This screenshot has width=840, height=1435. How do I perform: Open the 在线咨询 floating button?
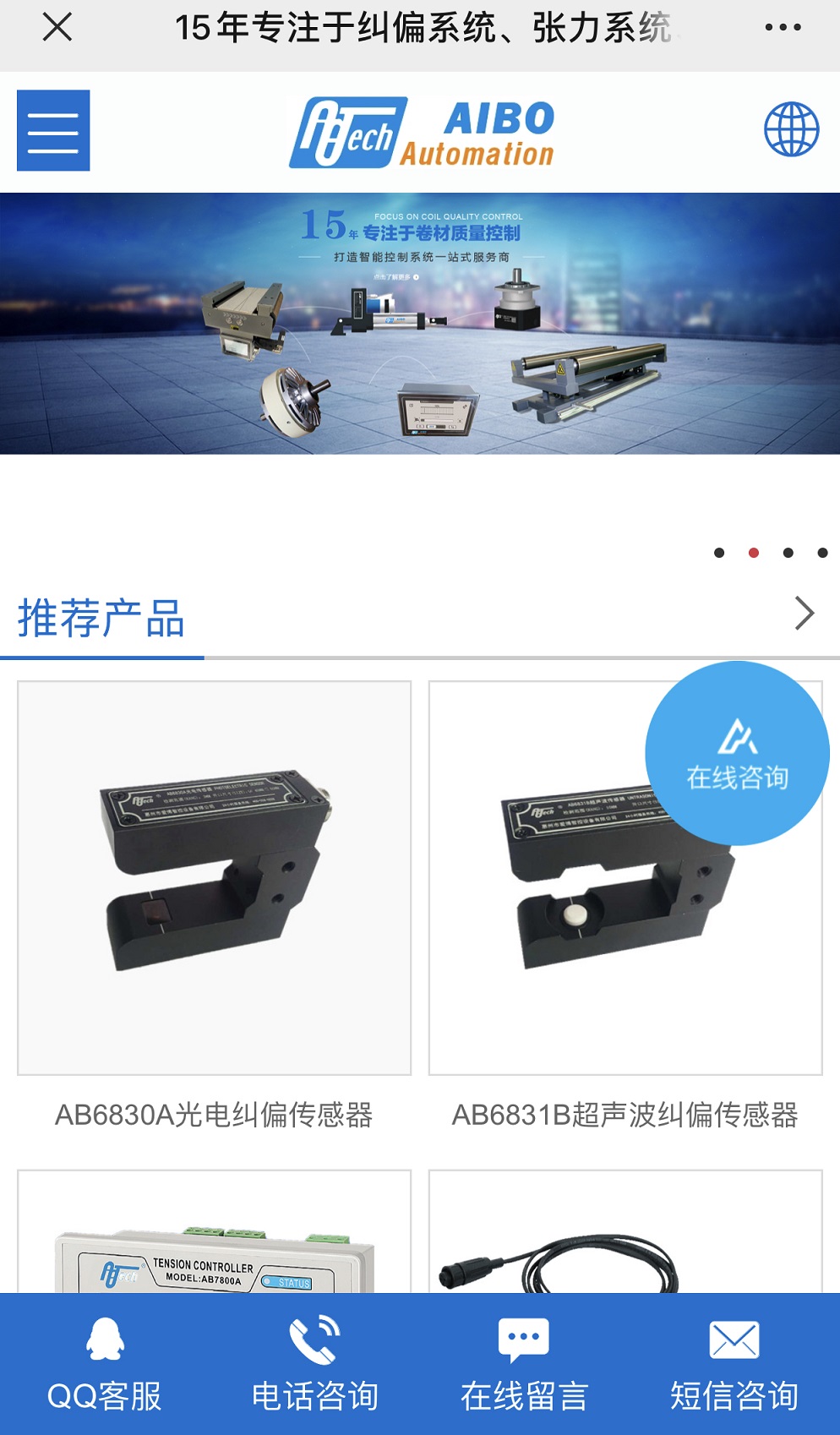tap(737, 753)
